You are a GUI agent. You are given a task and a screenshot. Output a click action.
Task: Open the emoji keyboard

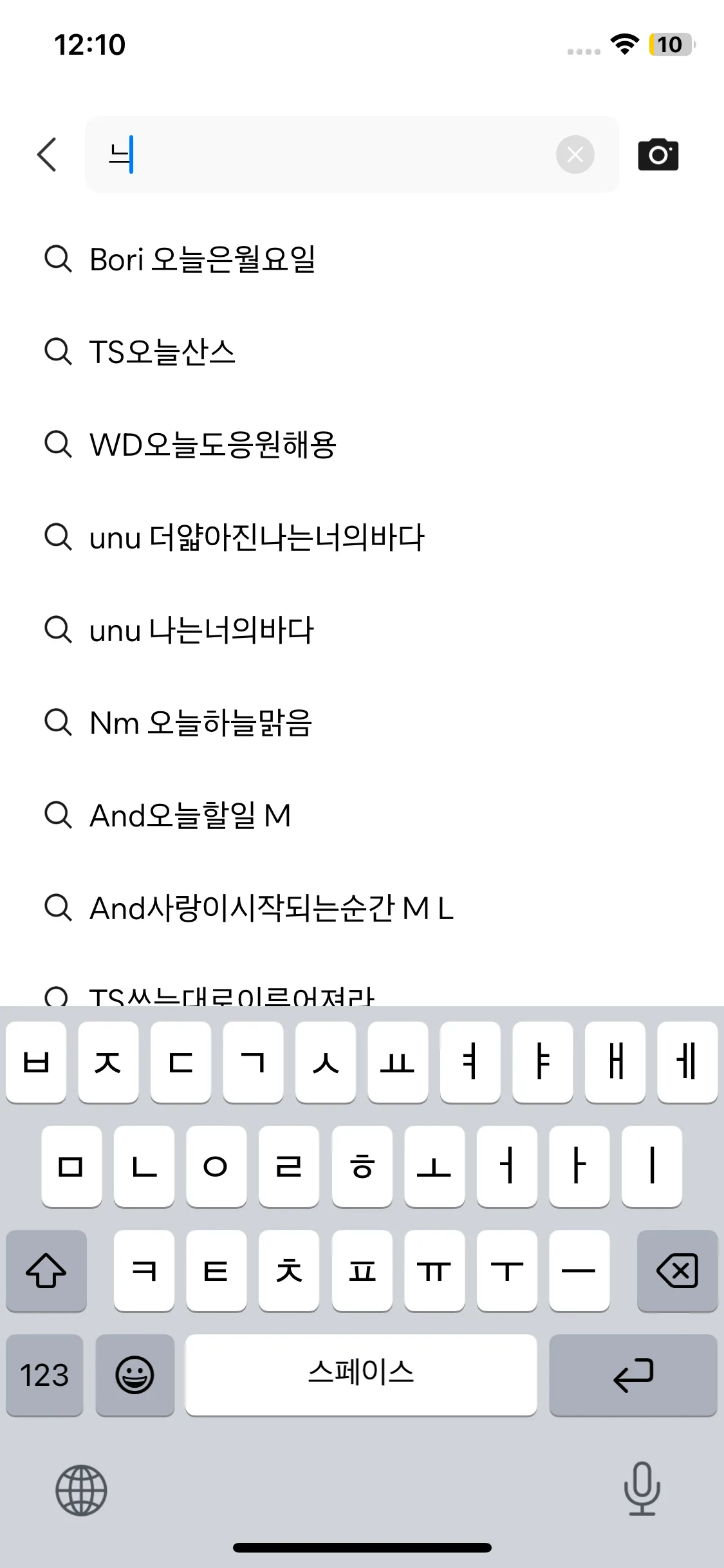135,1375
